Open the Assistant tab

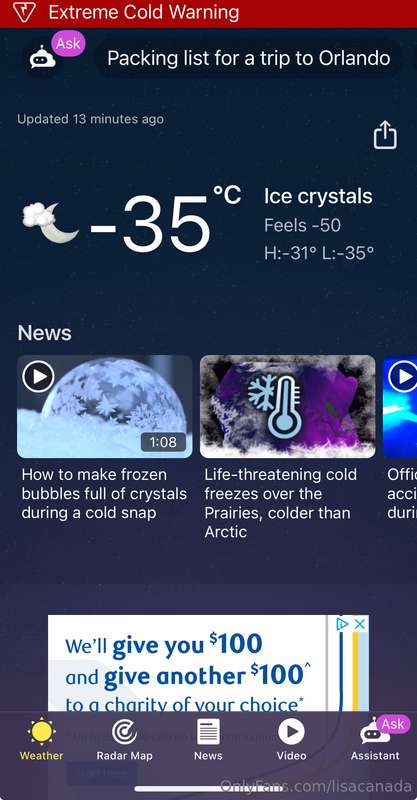coord(375,739)
